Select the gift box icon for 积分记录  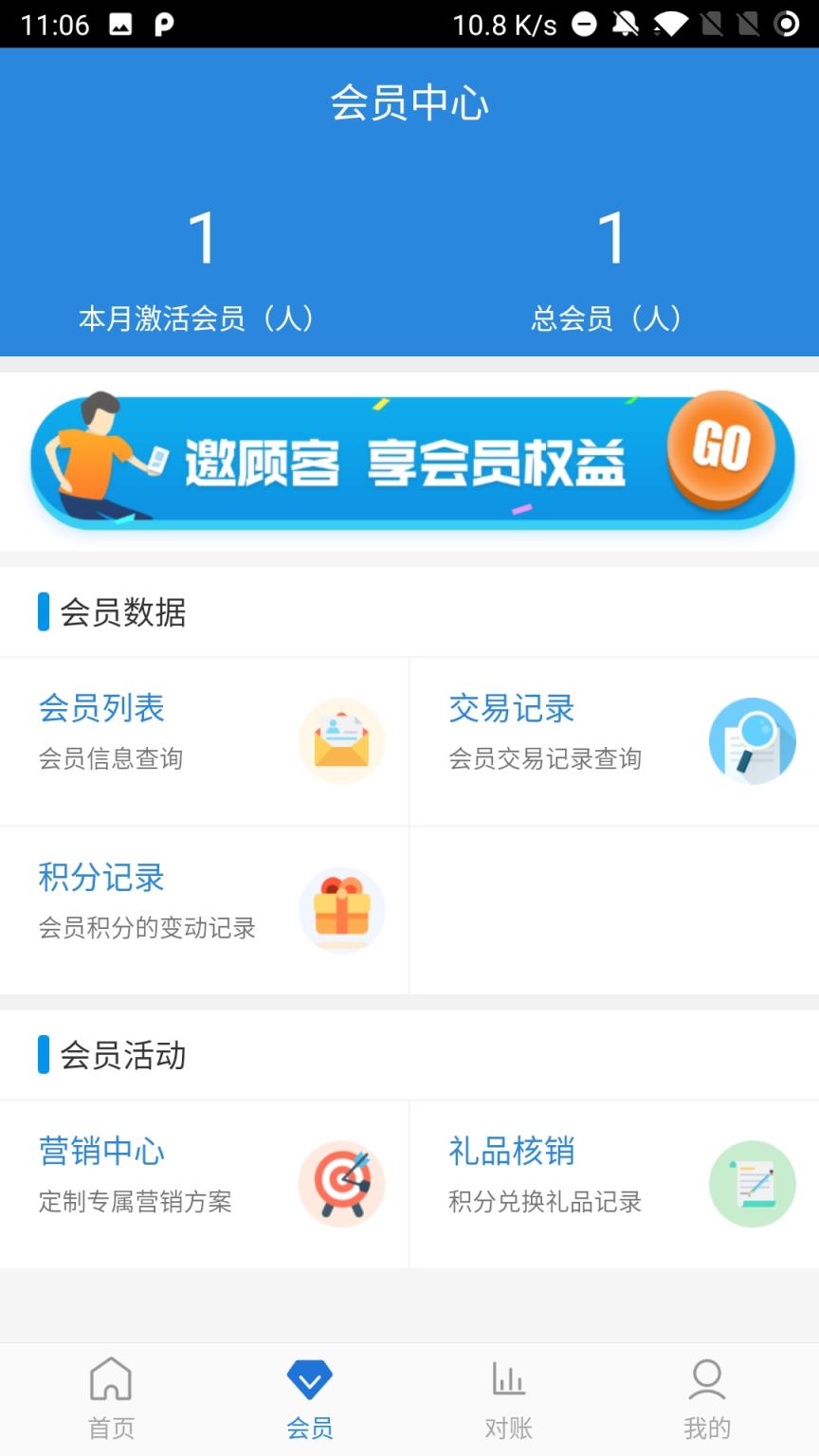[x=341, y=909]
